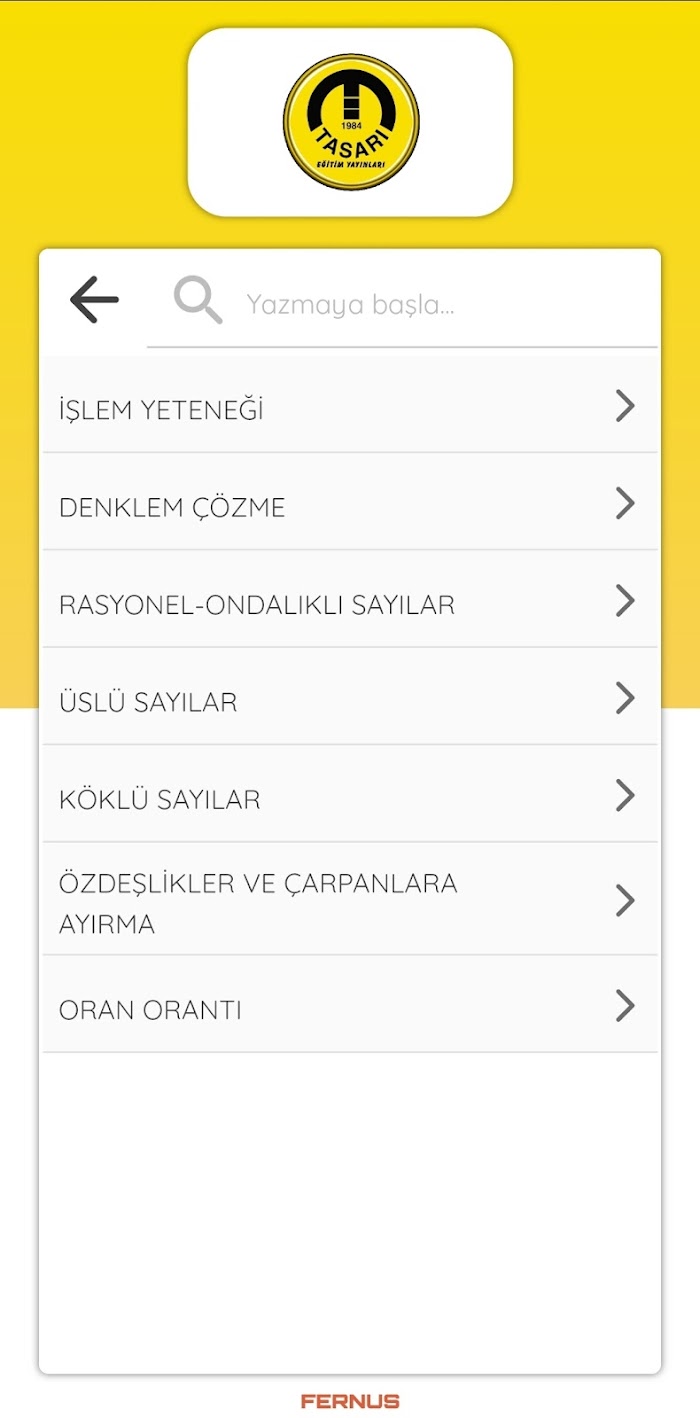The image size is (700, 1418).
Task: Select RASYONEL-ONDALIKLI SAYILAR row
Action: click(350, 599)
